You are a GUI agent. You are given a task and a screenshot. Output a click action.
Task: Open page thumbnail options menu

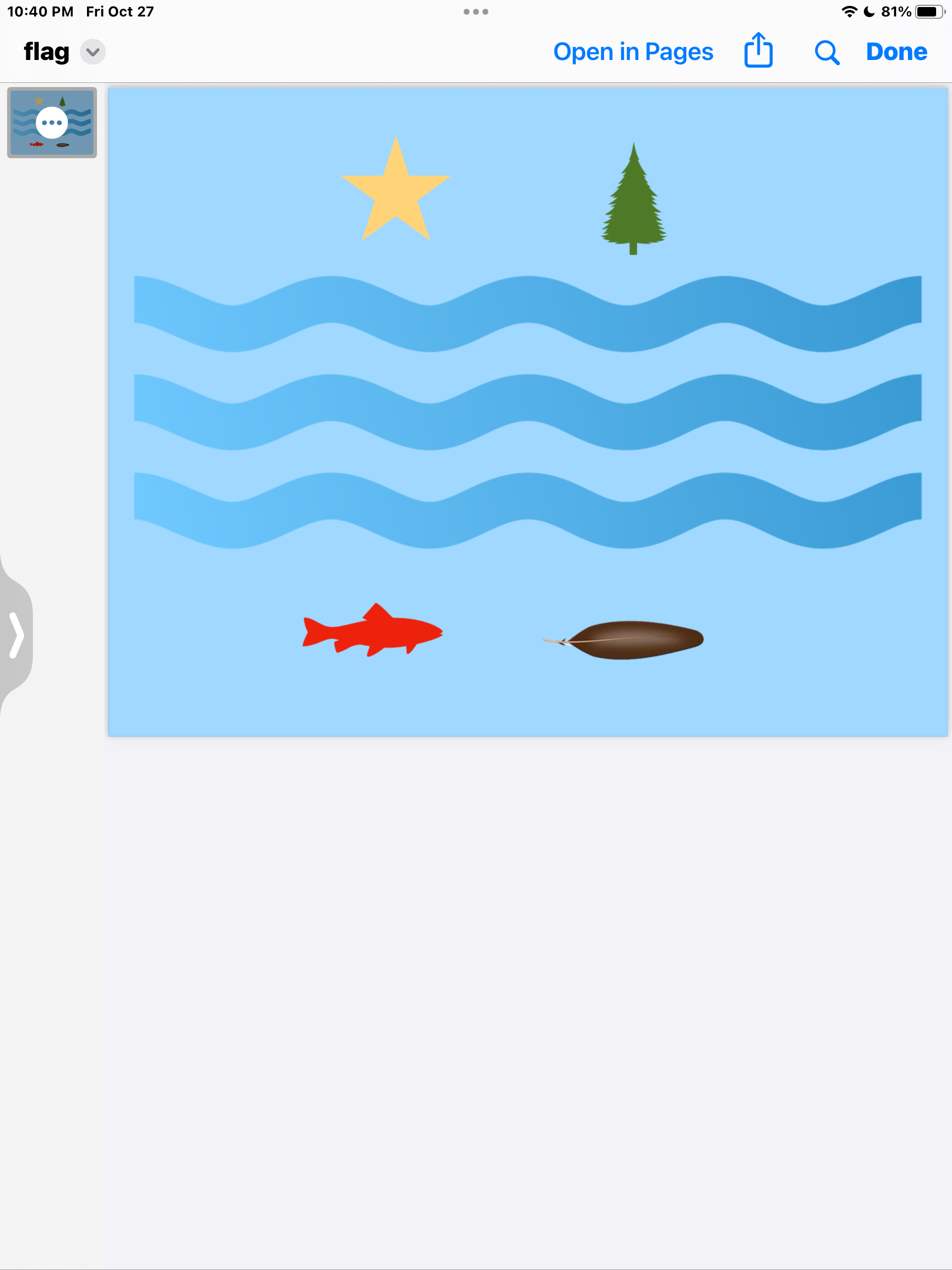52,123
